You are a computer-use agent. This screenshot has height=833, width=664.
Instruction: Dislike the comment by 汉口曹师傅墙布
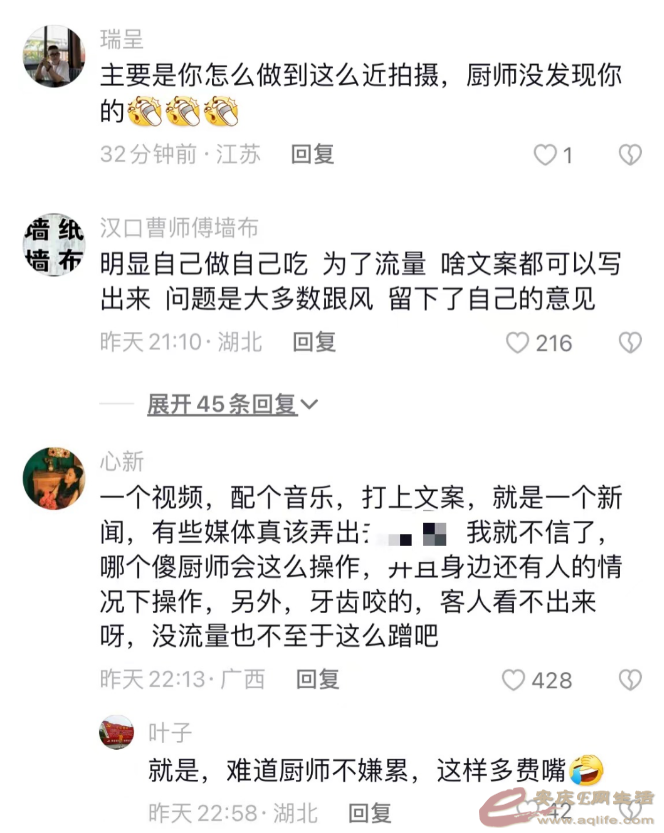[x=629, y=343]
